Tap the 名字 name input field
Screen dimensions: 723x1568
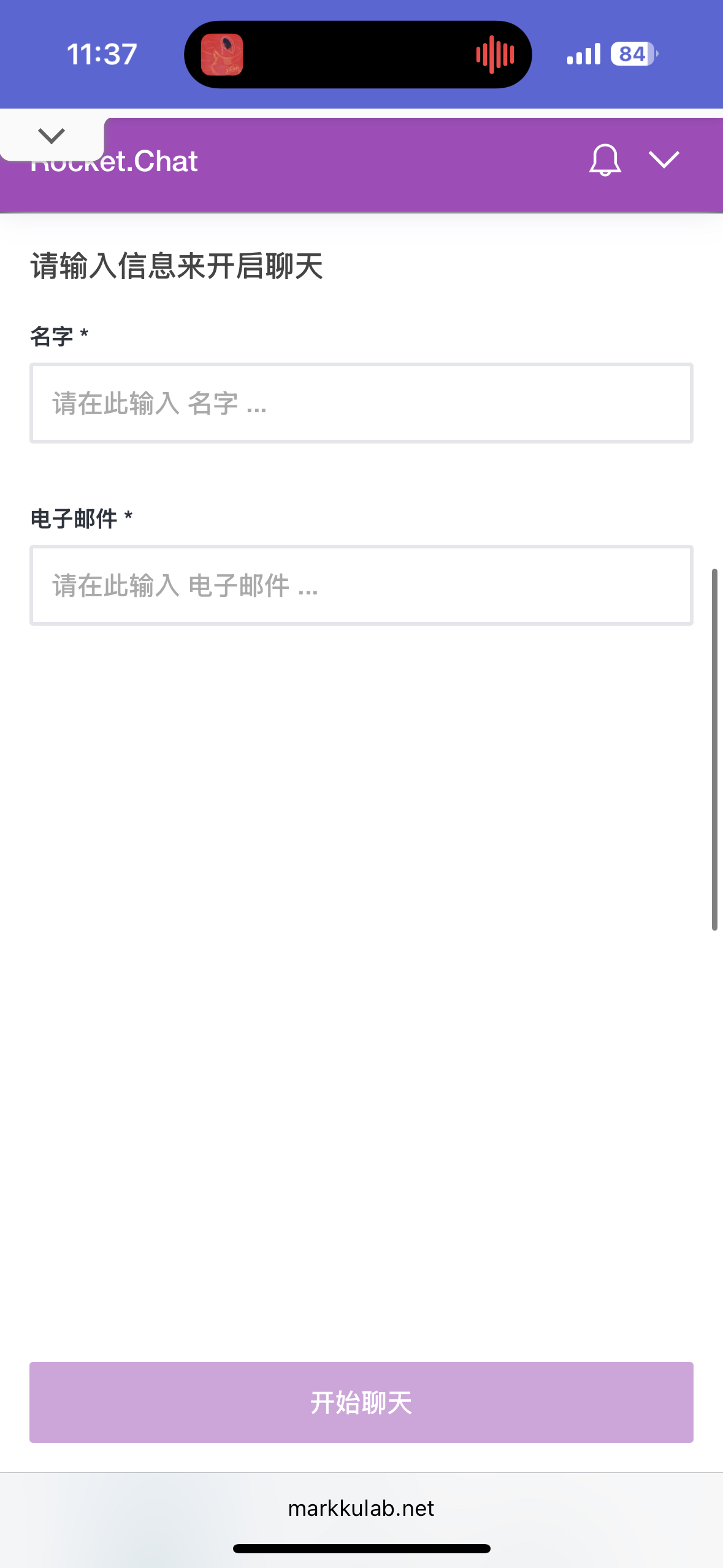[x=361, y=403]
